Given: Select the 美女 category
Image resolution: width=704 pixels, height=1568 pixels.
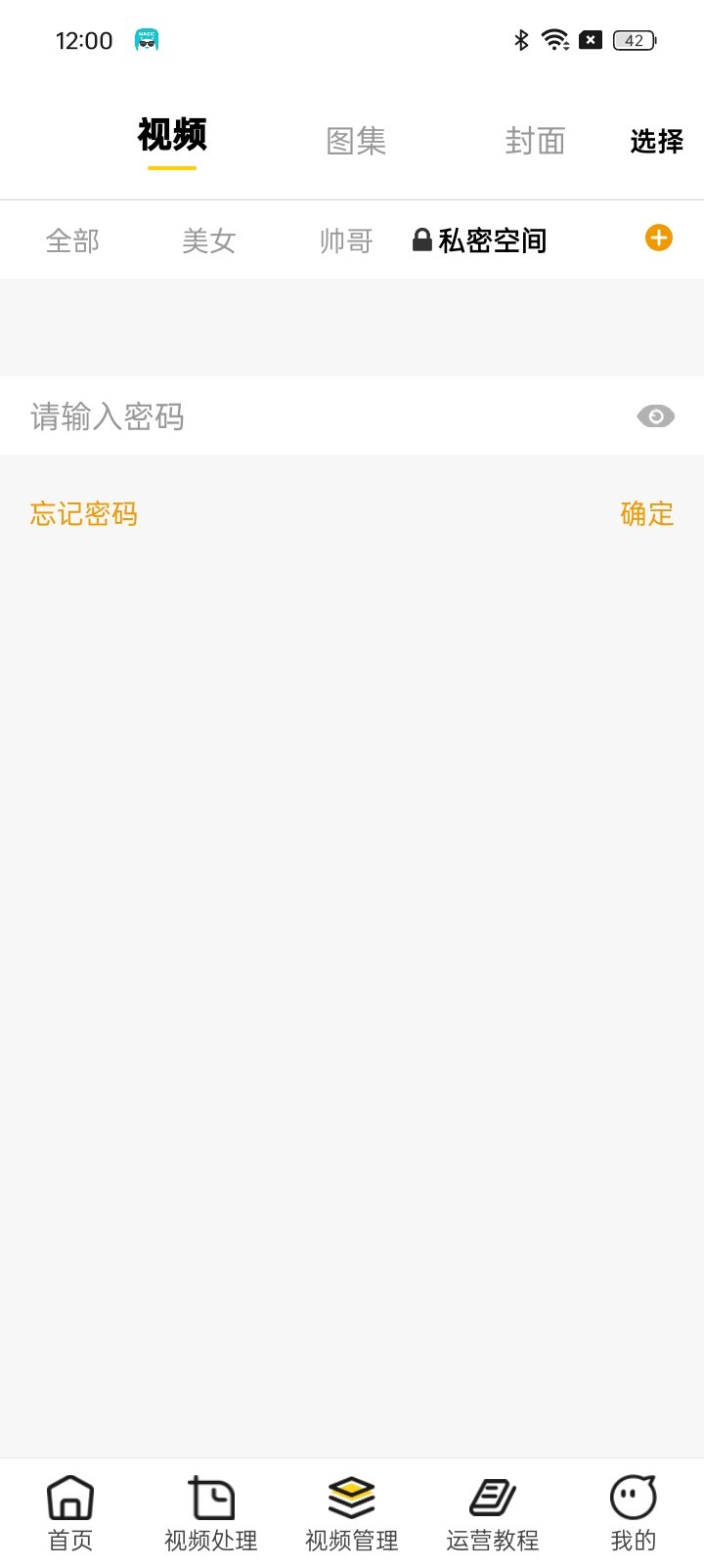Looking at the screenshot, I should (209, 240).
